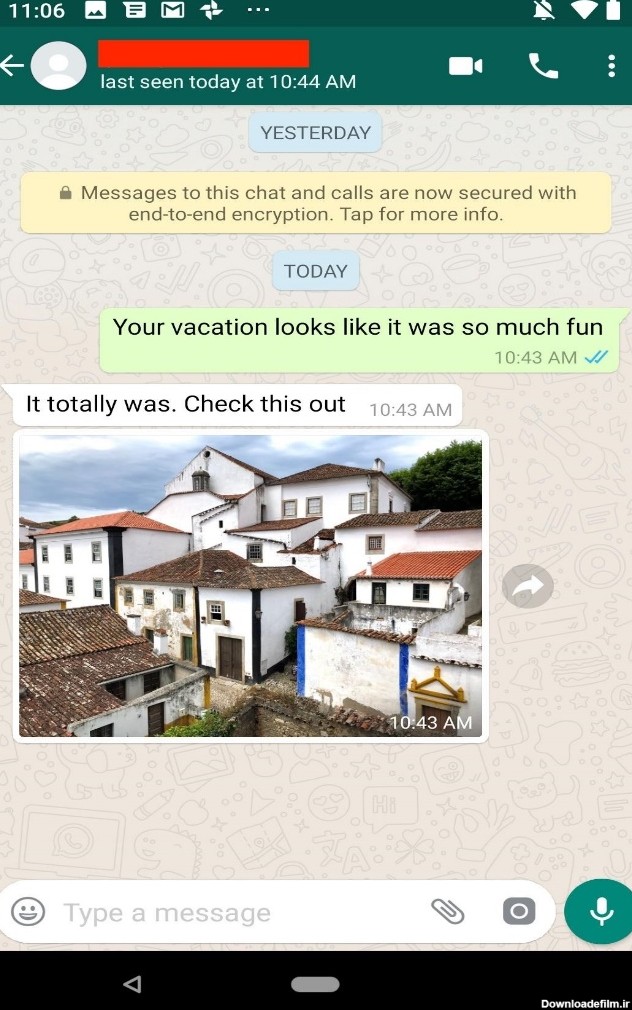This screenshot has height=1010, width=632.
Task: Open the emoji picker
Action: click(x=28, y=911)
